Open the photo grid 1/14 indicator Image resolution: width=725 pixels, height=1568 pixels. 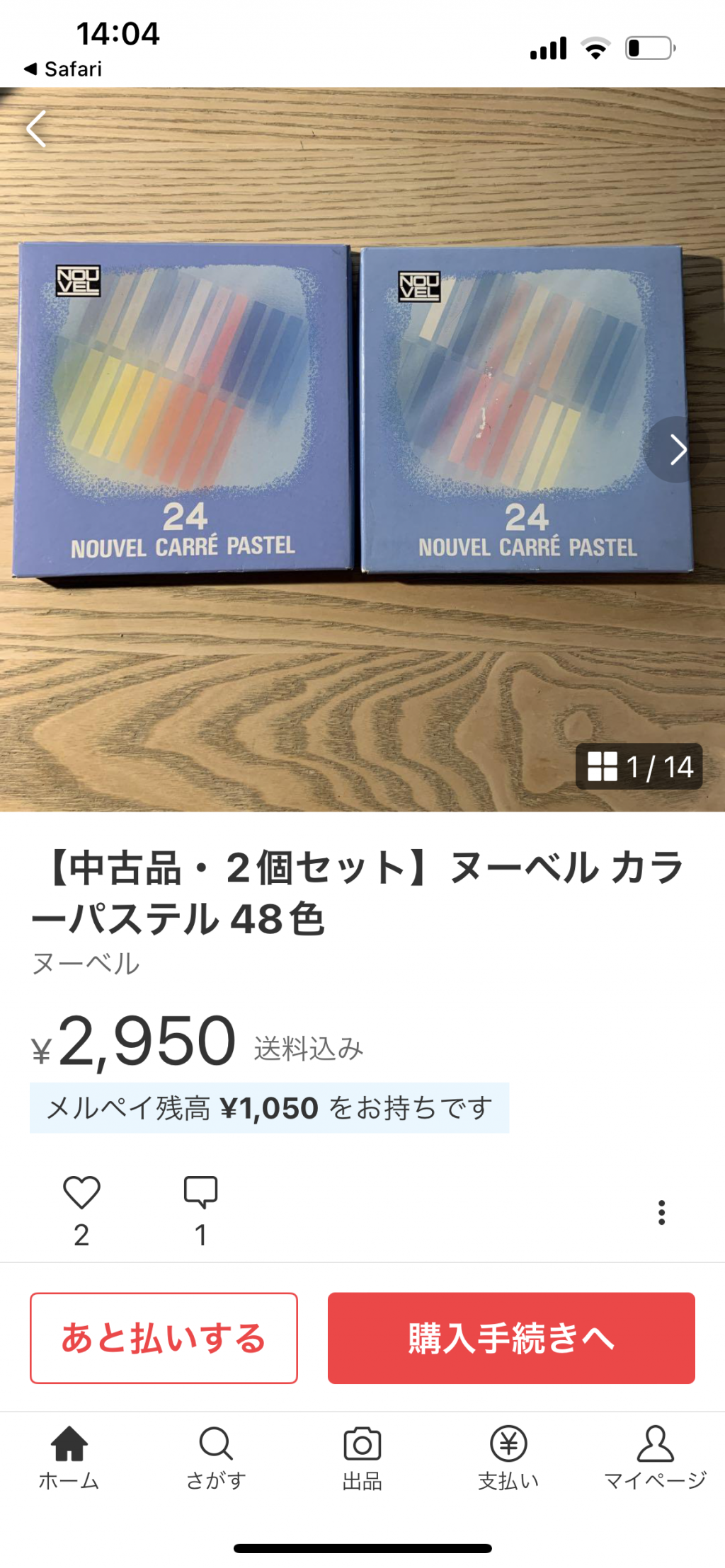click(x=639, y=766)
